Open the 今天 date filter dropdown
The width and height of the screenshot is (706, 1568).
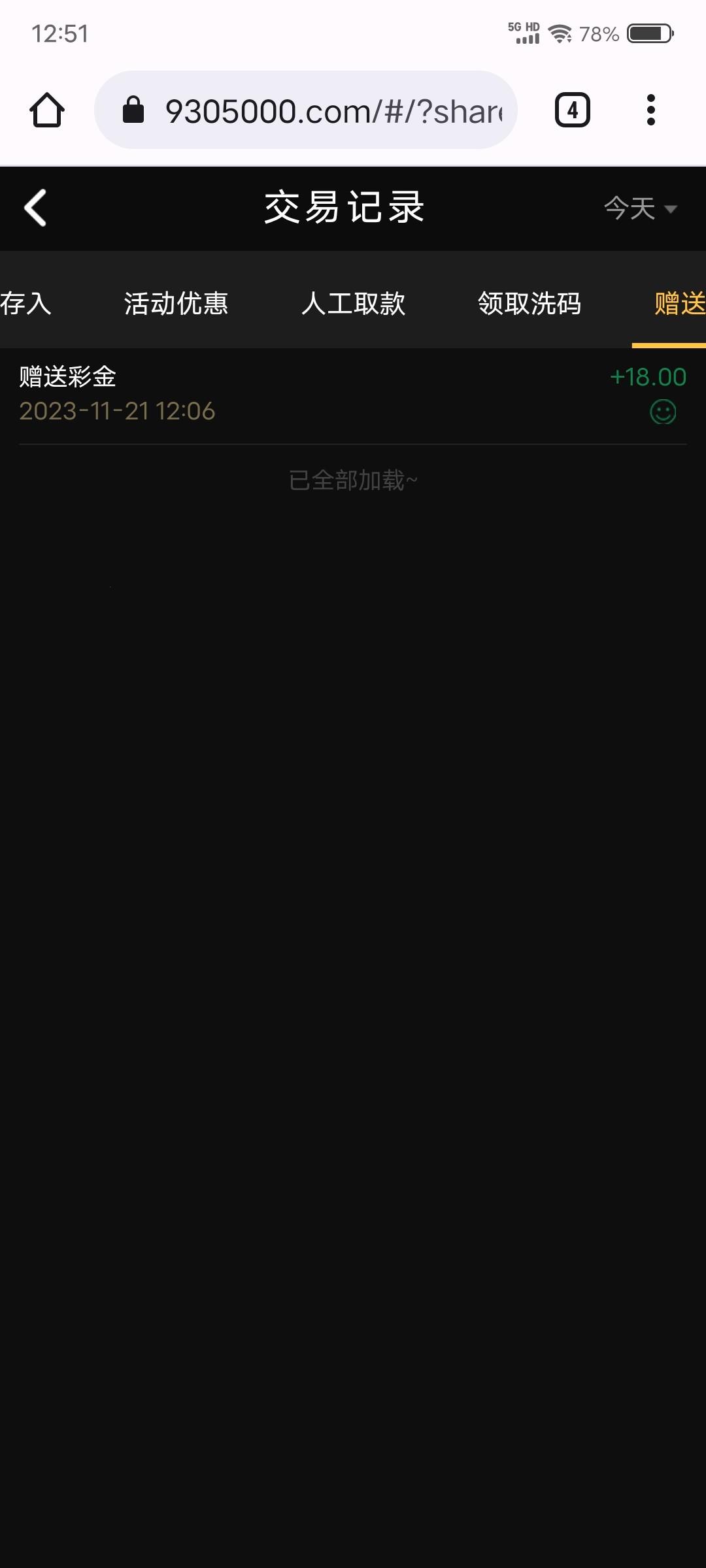coord(639,208)
